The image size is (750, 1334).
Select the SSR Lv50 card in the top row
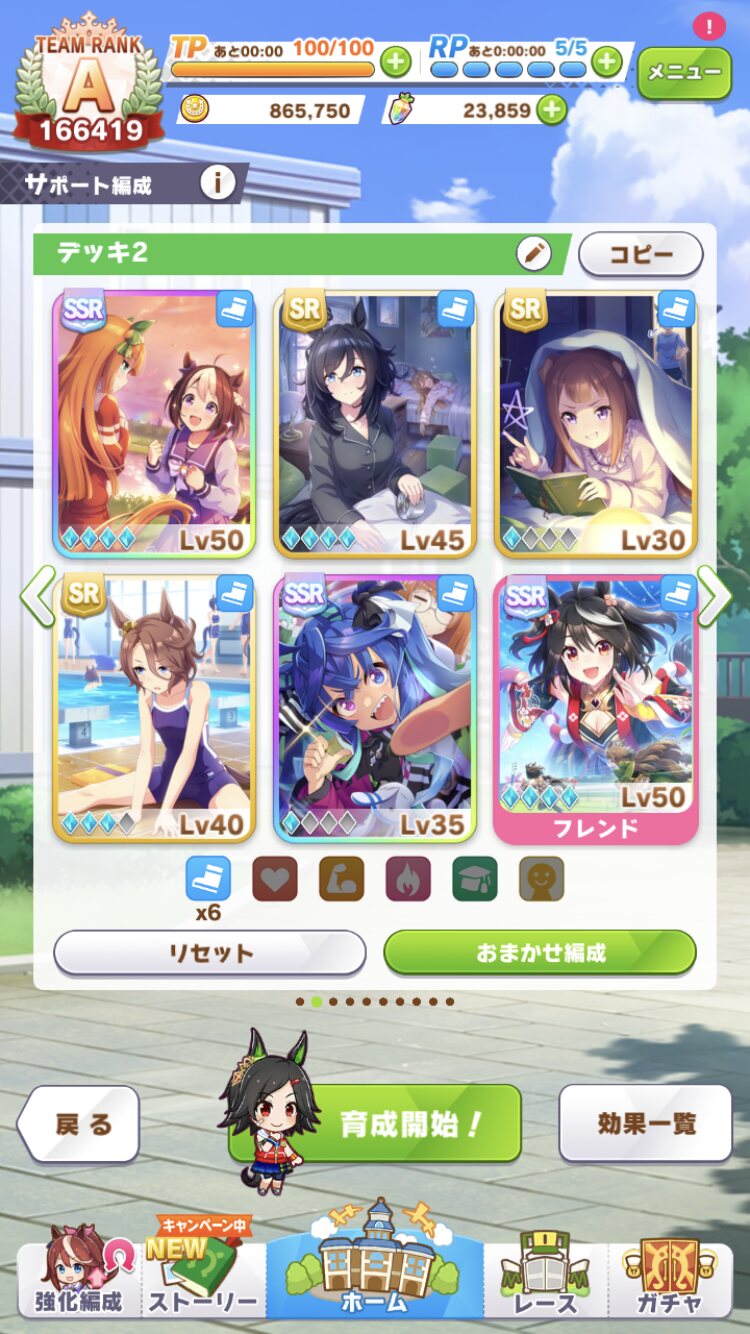coord(154,424)
